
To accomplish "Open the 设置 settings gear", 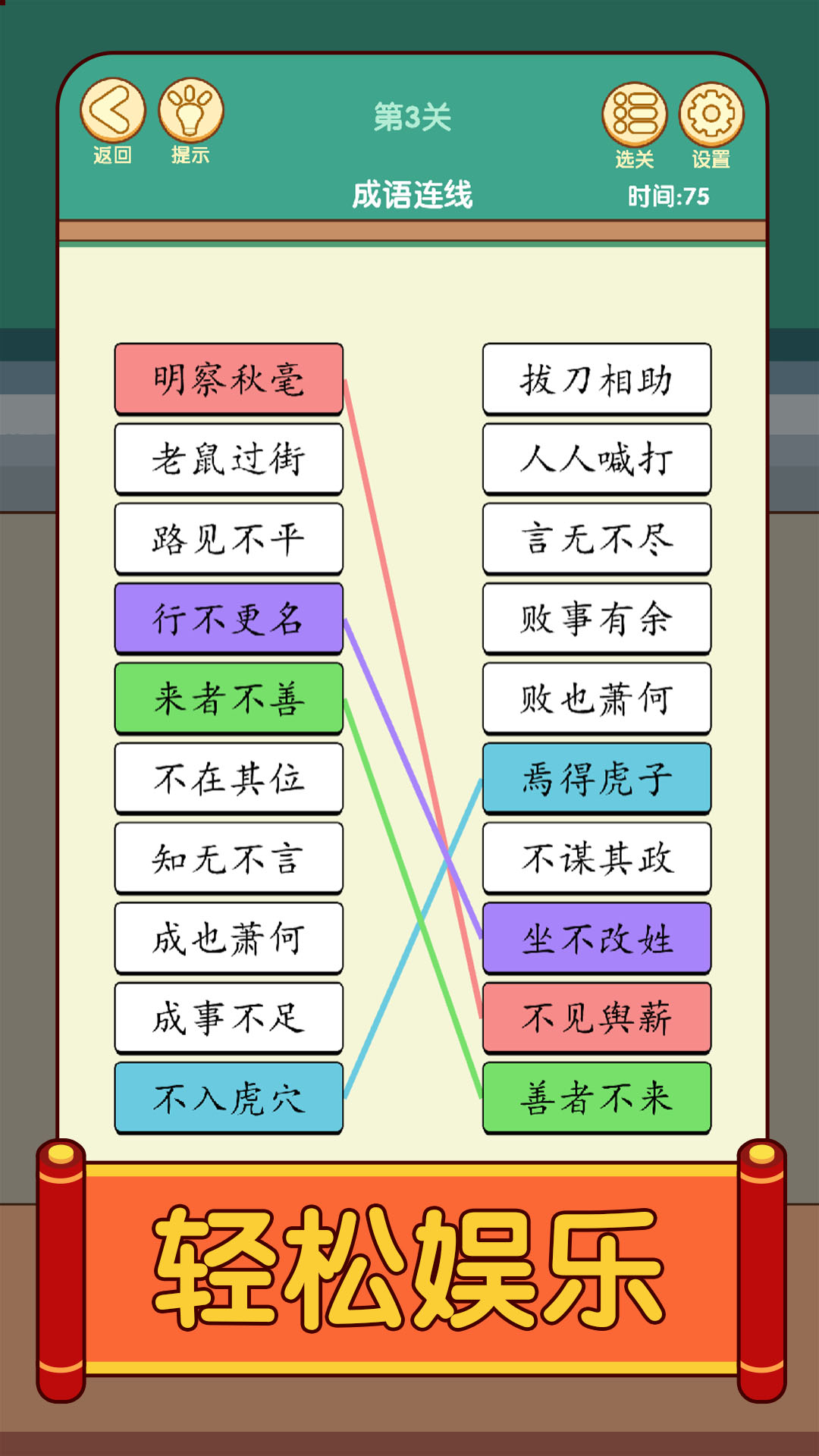I will 711,115.
